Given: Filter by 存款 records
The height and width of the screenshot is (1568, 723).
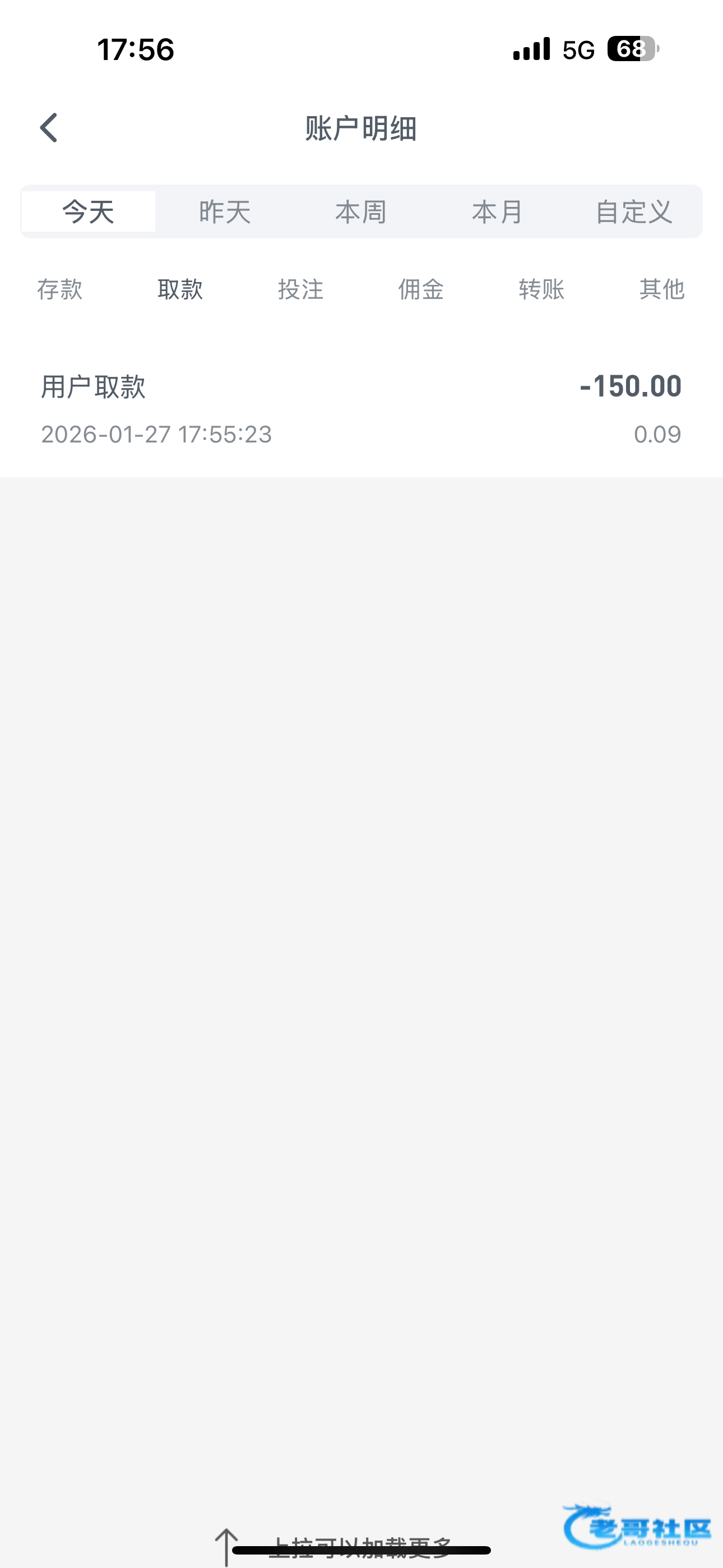Looking at the screenshot, I should 59,289.
